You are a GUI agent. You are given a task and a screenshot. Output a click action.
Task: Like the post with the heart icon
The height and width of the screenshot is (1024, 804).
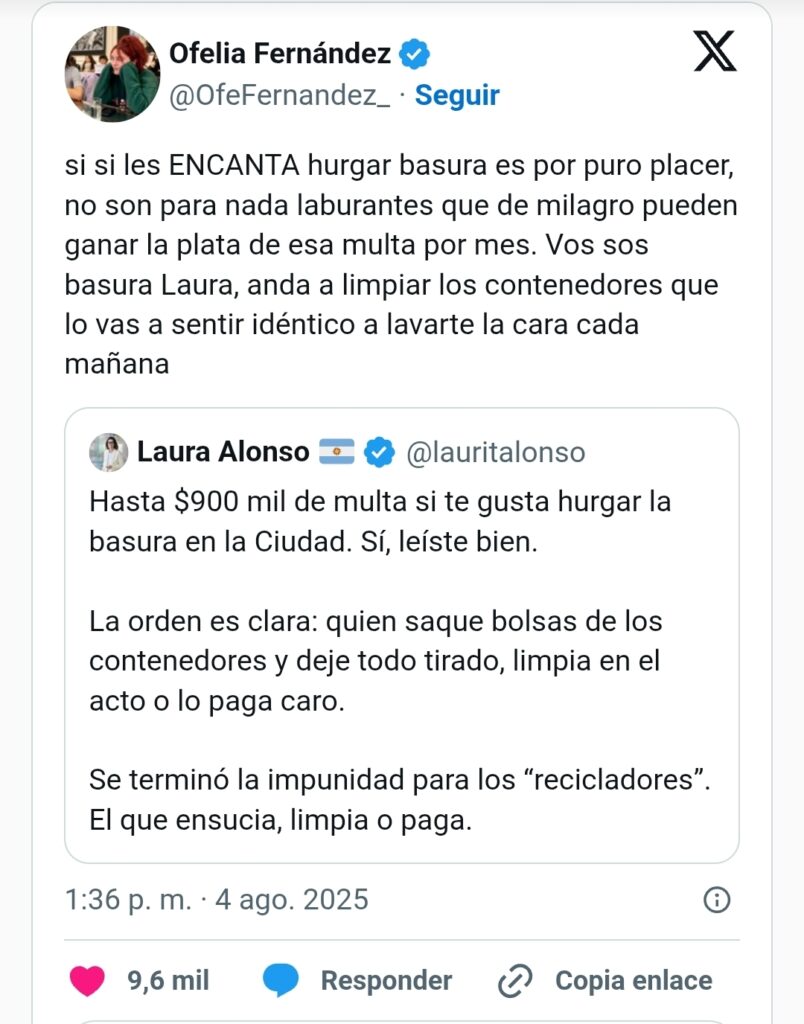click(x=88, y=980)
